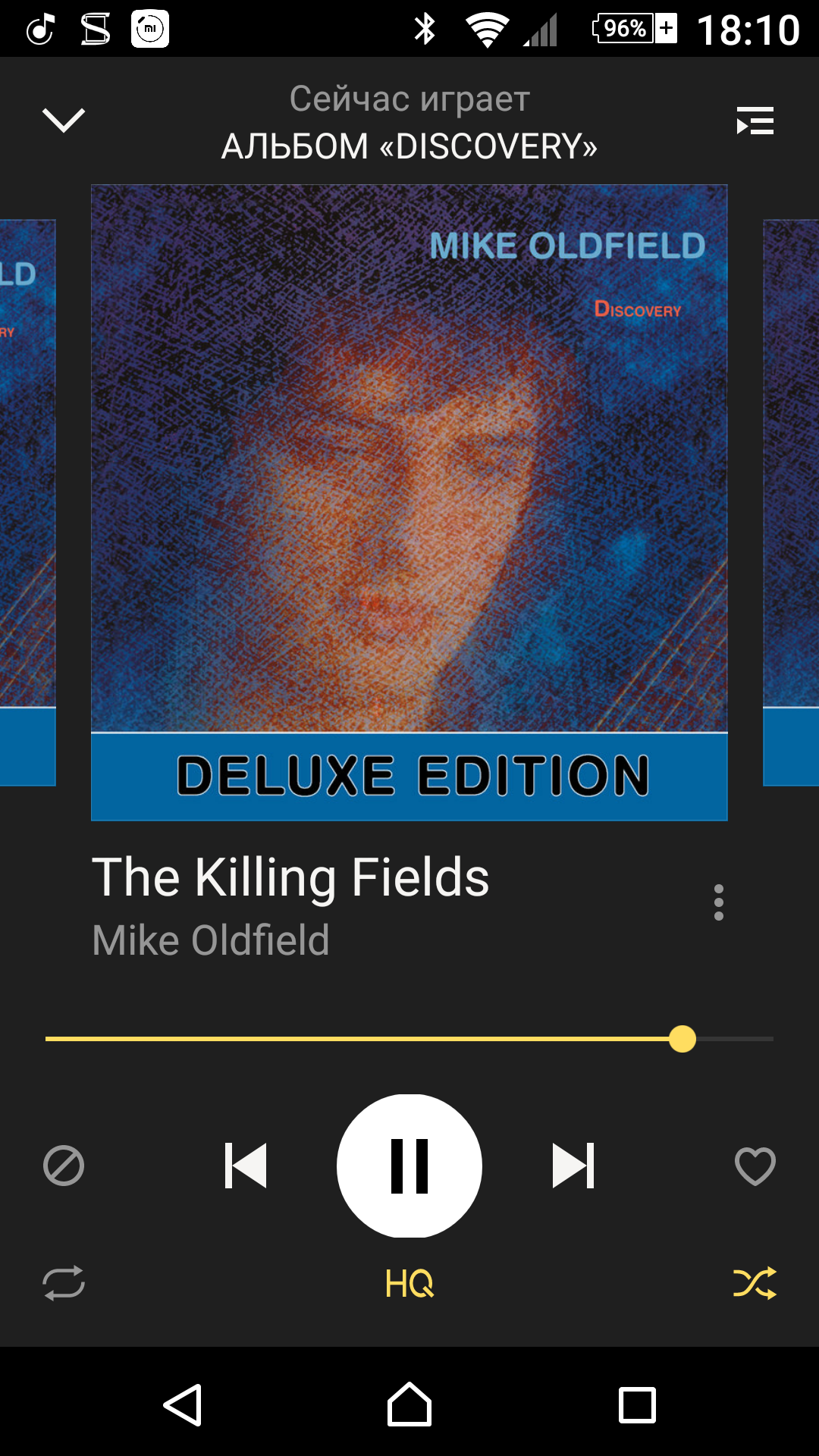819x1456 pixels.
Task: Dislike this track with the ban icon
Action: [64, 1166]
